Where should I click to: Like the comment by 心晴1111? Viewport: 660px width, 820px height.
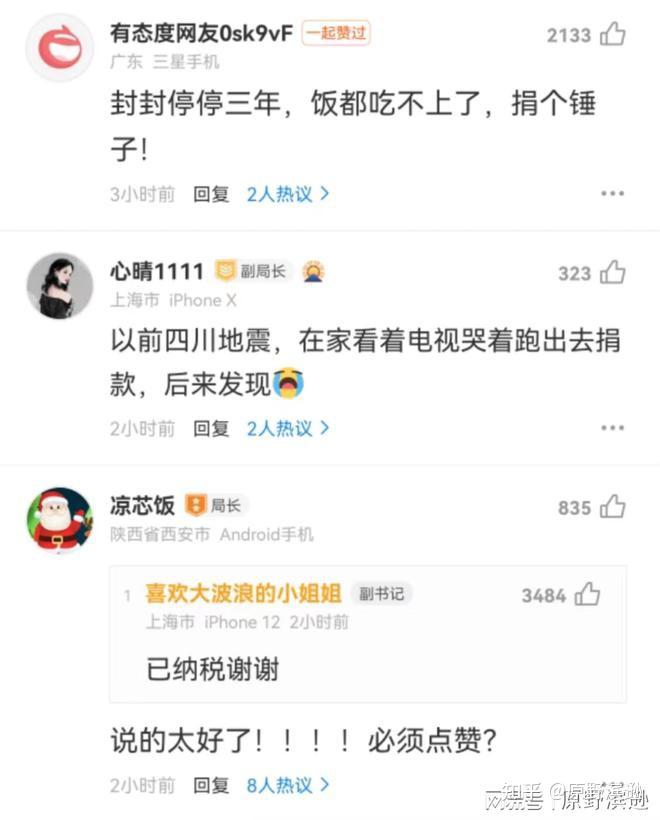612,273
